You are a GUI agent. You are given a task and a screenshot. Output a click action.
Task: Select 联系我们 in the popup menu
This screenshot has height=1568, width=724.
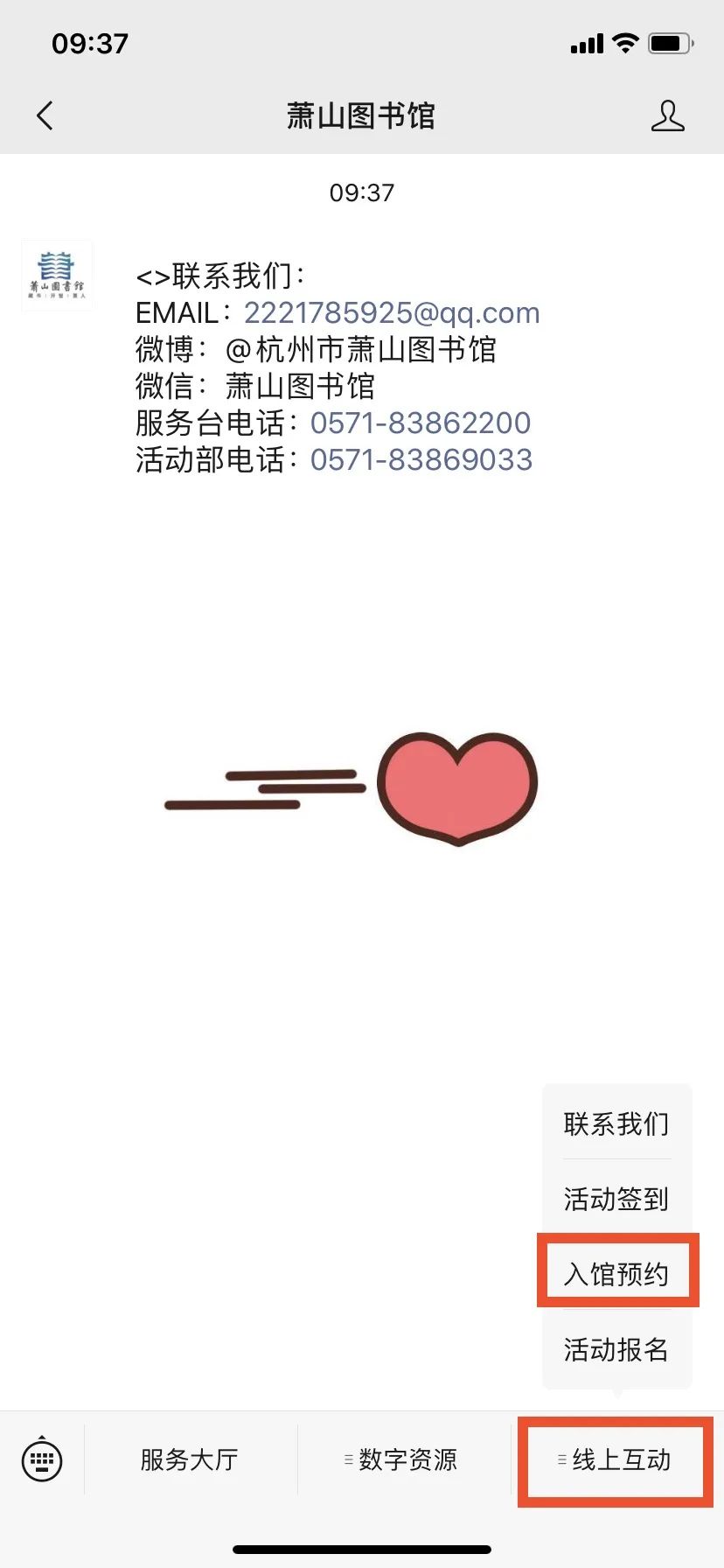[616, 1123]
